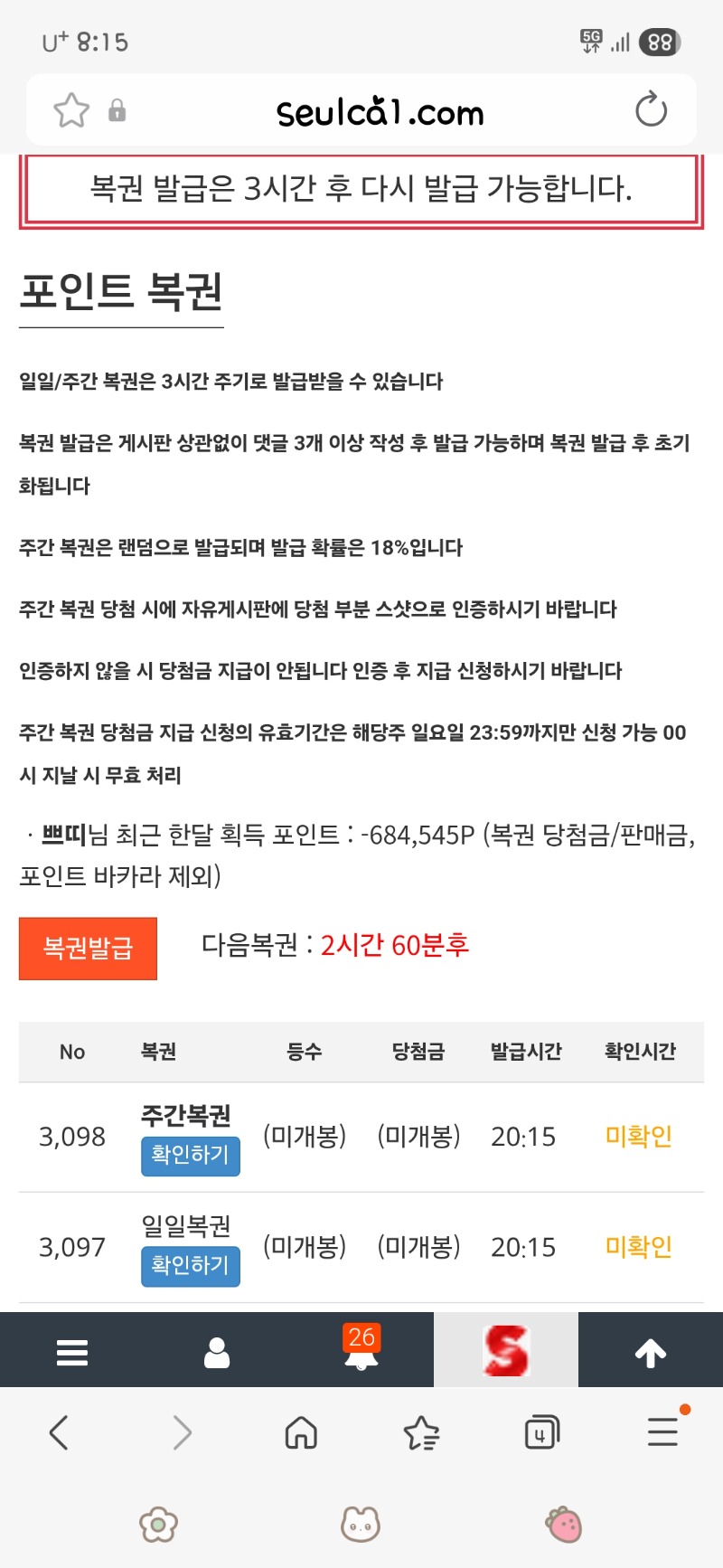This screenshot has height=1568, width=723.
Task: Open the site hamburger menu
Action: coord(71,1352)
